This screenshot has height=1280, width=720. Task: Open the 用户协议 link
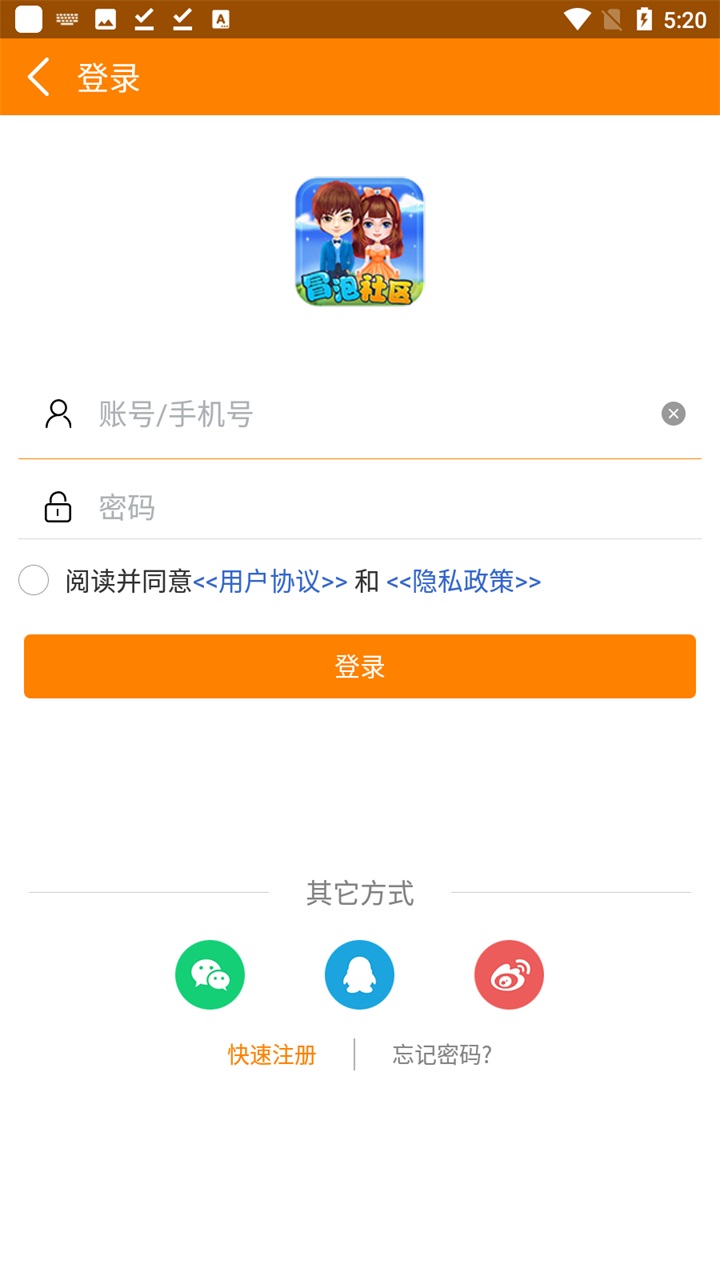point(270,581)
